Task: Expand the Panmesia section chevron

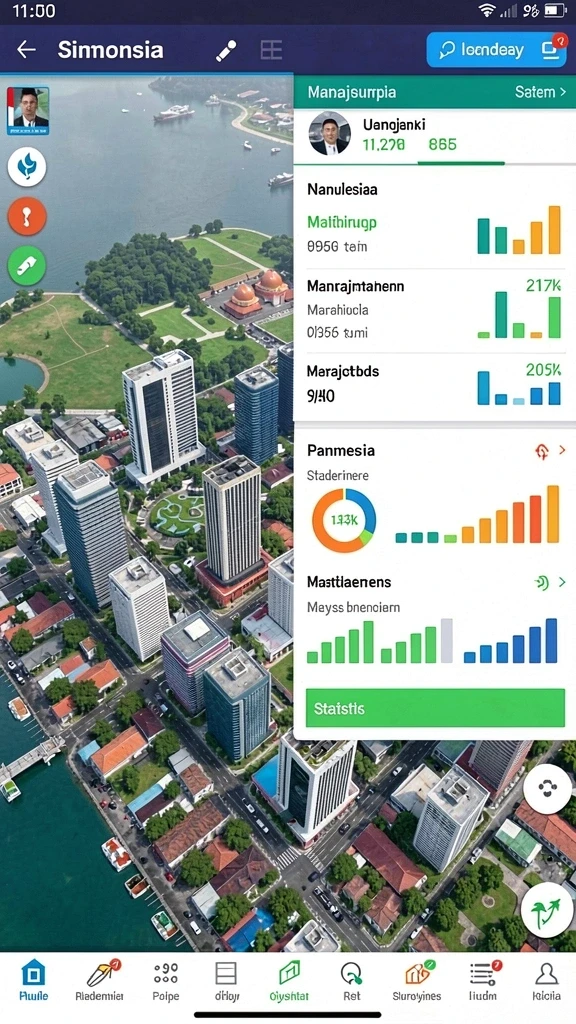Action: pos(562,451)
